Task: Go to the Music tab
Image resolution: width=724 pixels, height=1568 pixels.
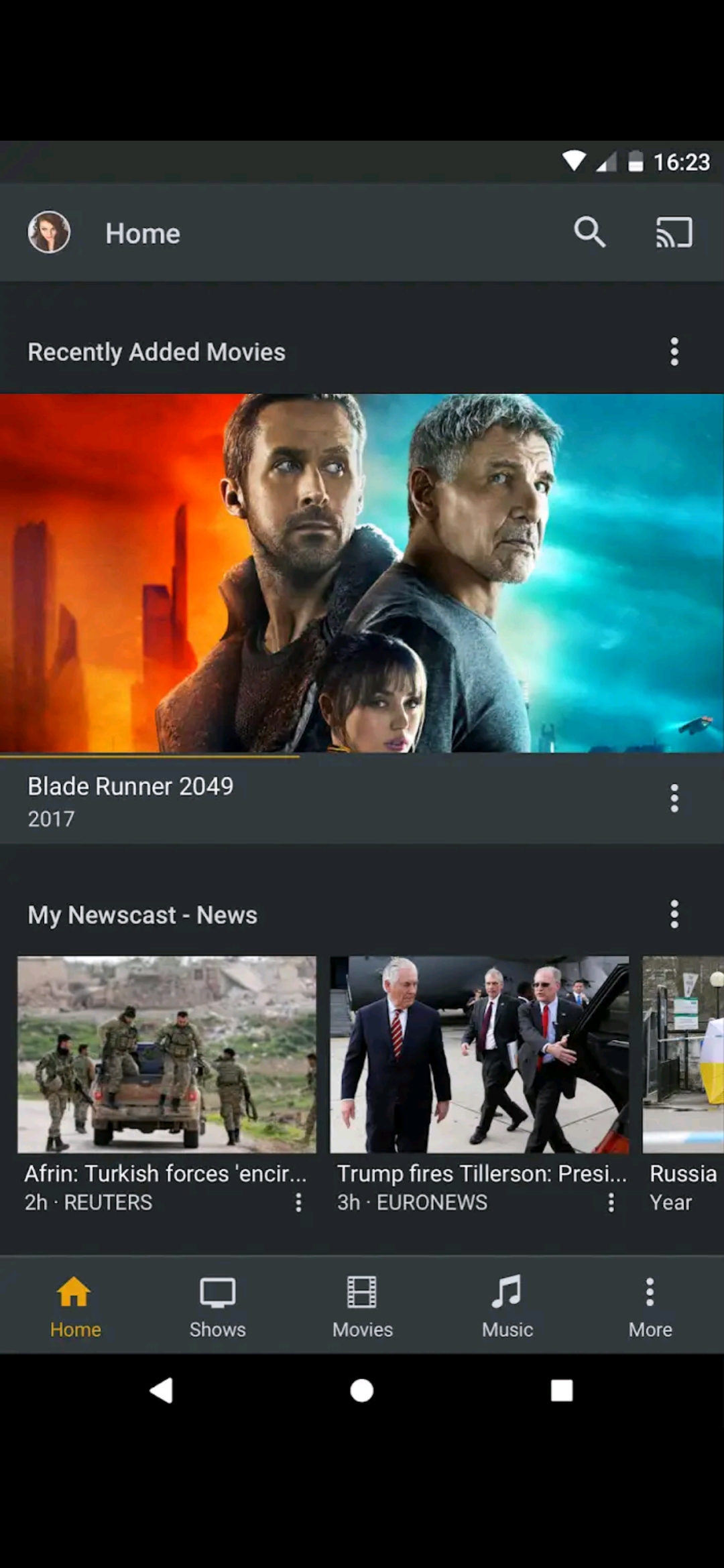Action: tap(507, 1306)
